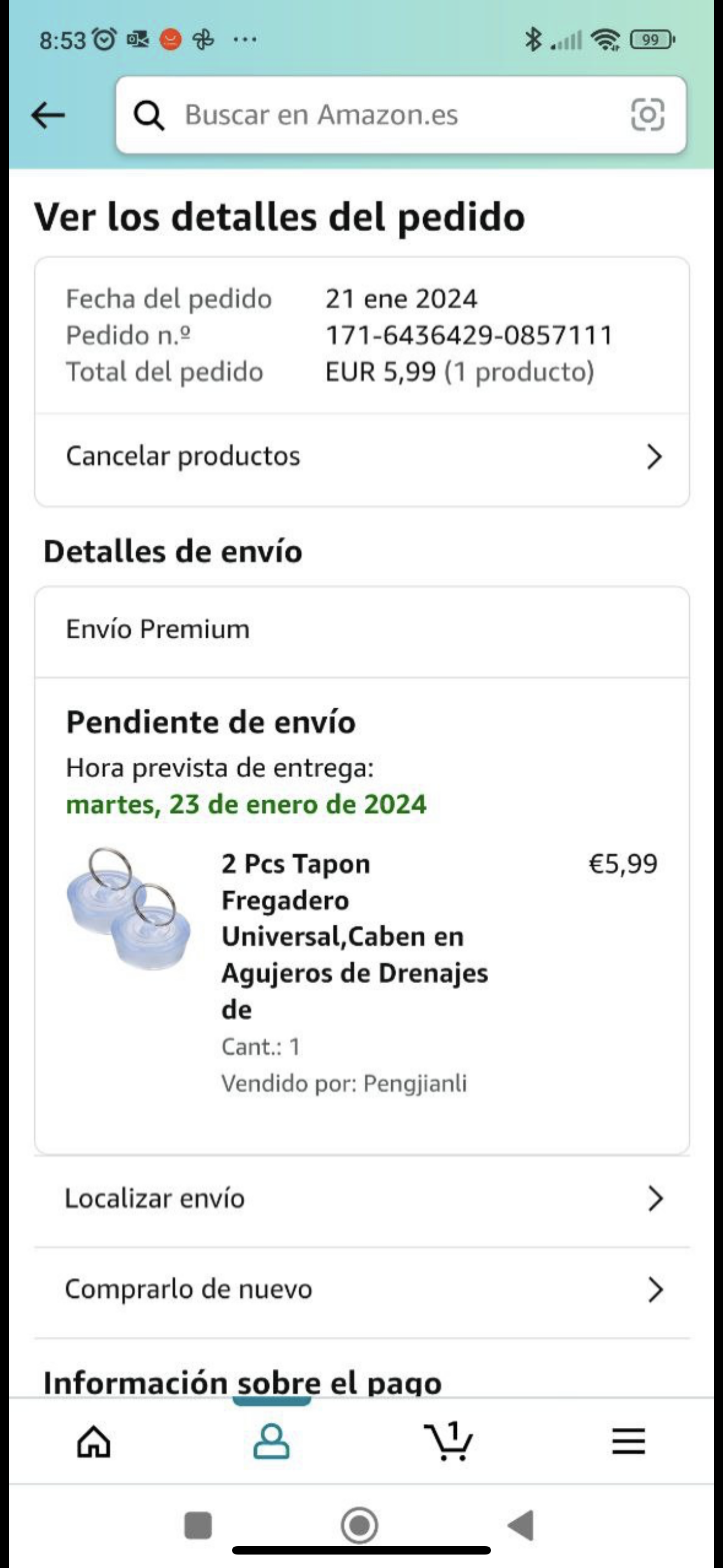This screenshot has width=723, height=1568.
Task: Select Comprarlo de nuevo
Action: point(361,1290)
